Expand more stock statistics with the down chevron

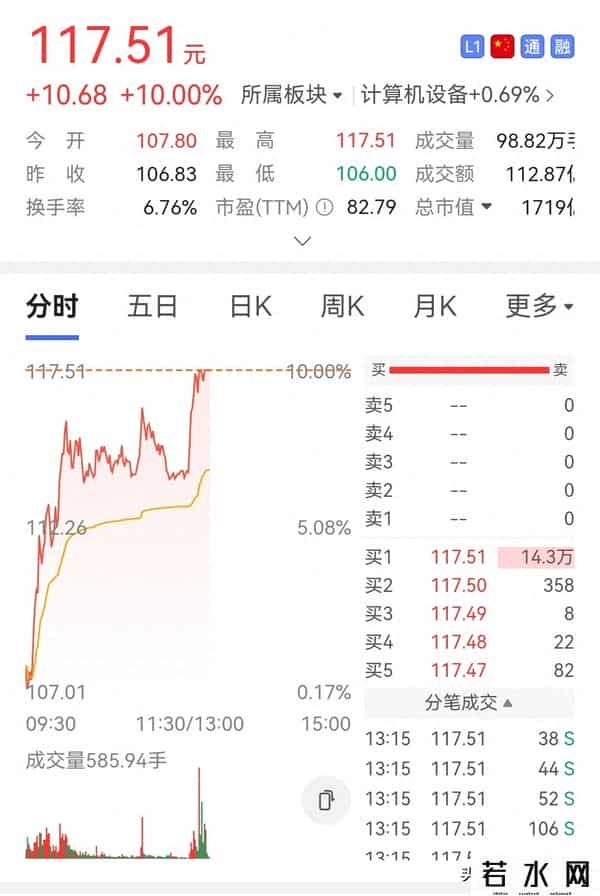coord(302,241)
